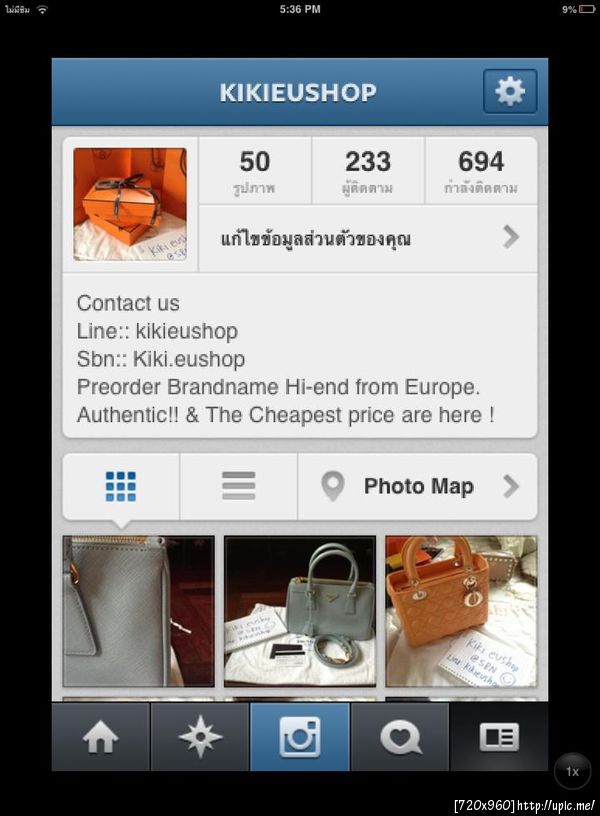Image resolution: width=600 pixels, height=816 pixels.
Task: Switch to grid view of photos
Action: pos(121,486)
